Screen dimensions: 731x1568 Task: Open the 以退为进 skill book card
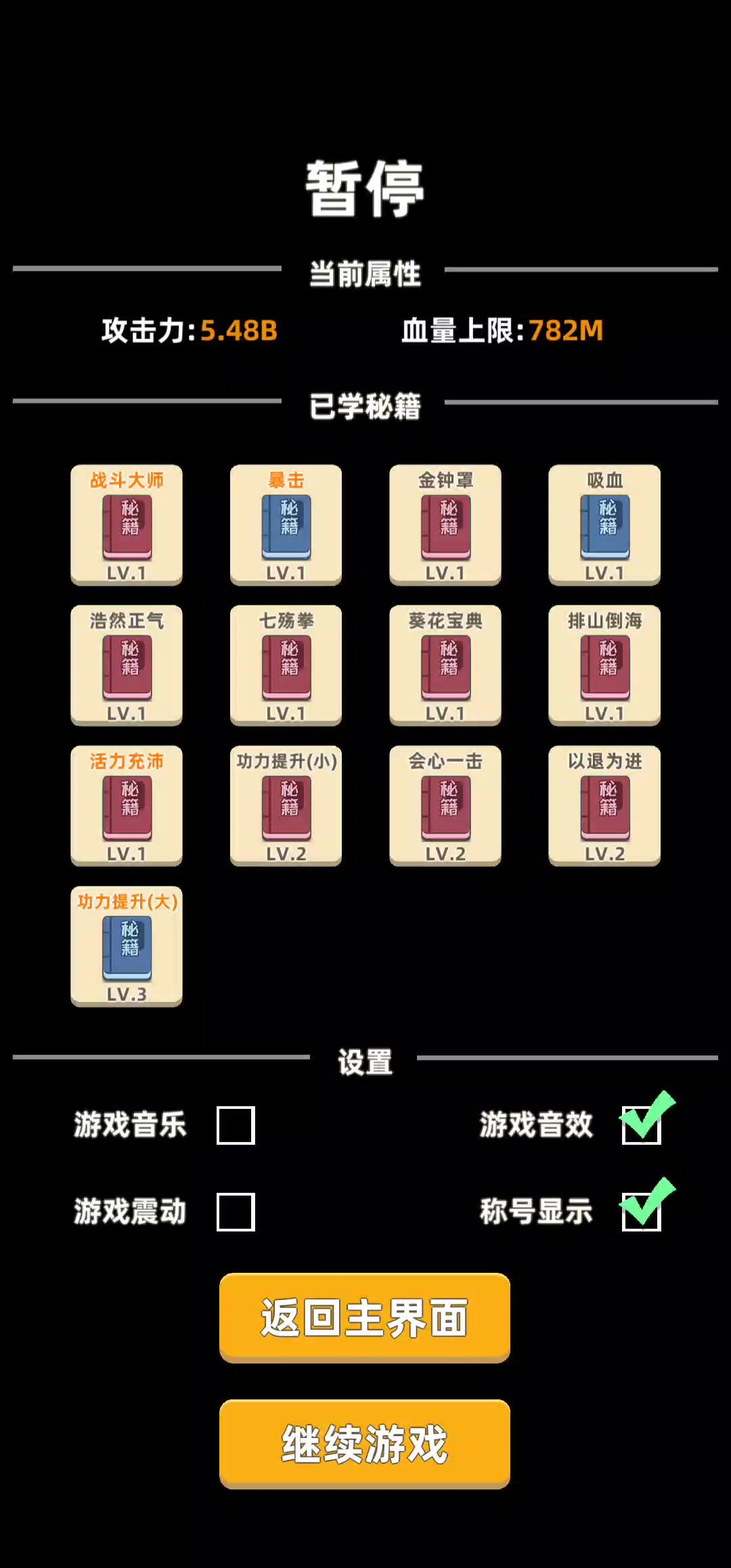coord(604,806)
